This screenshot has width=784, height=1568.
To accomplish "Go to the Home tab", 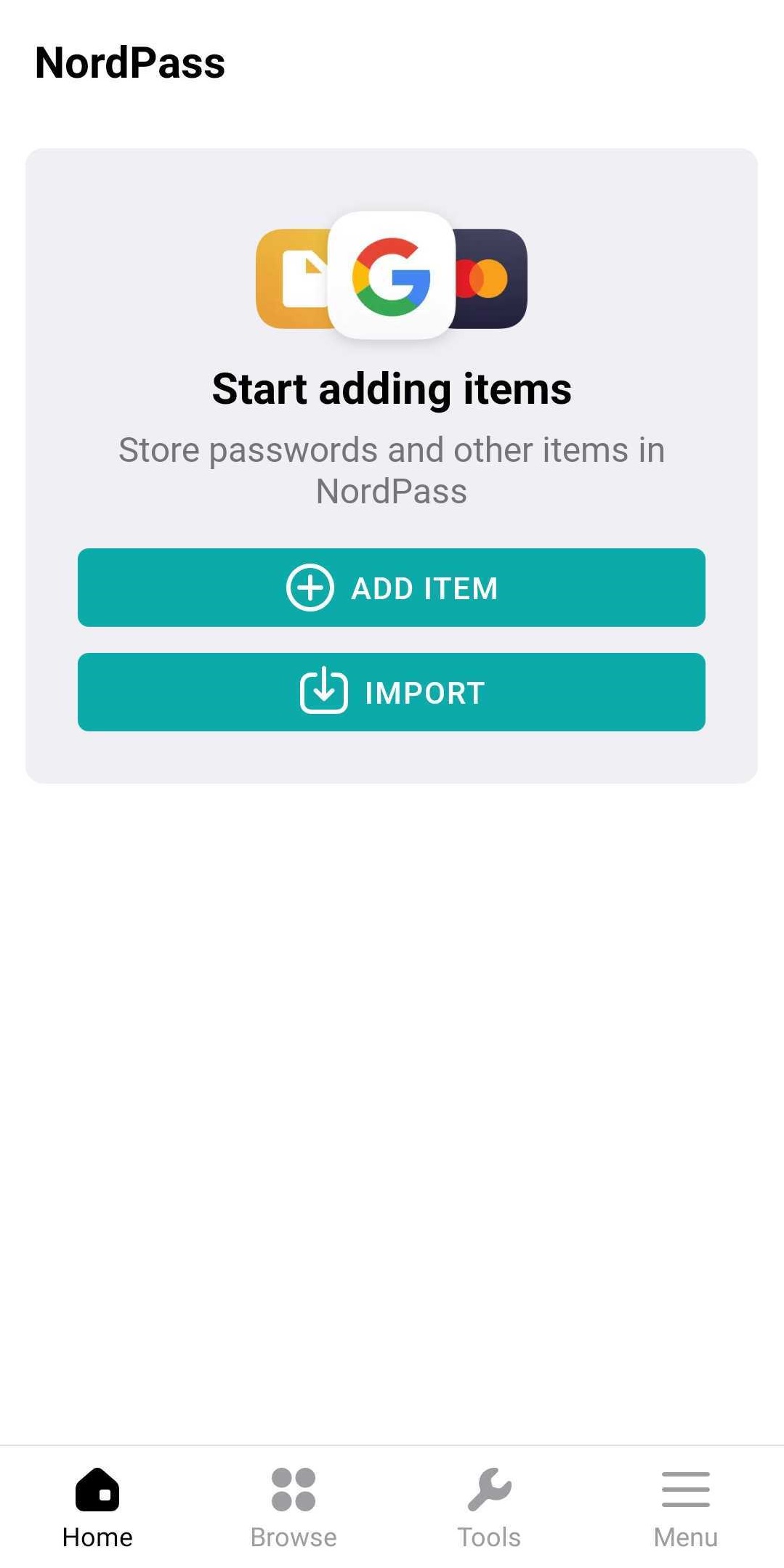I will coord(97,1508).
